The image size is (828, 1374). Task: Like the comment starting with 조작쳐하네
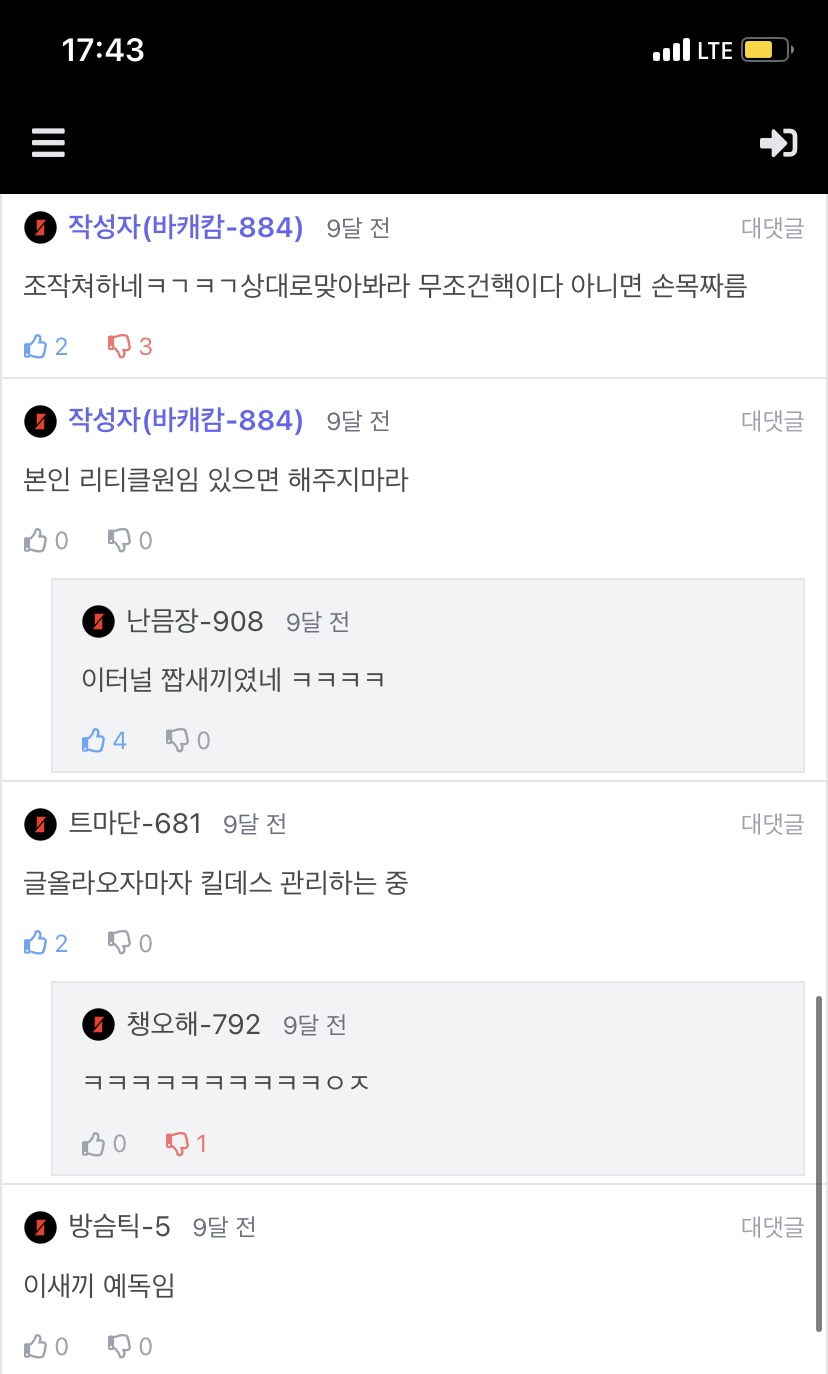click(37, 347)
